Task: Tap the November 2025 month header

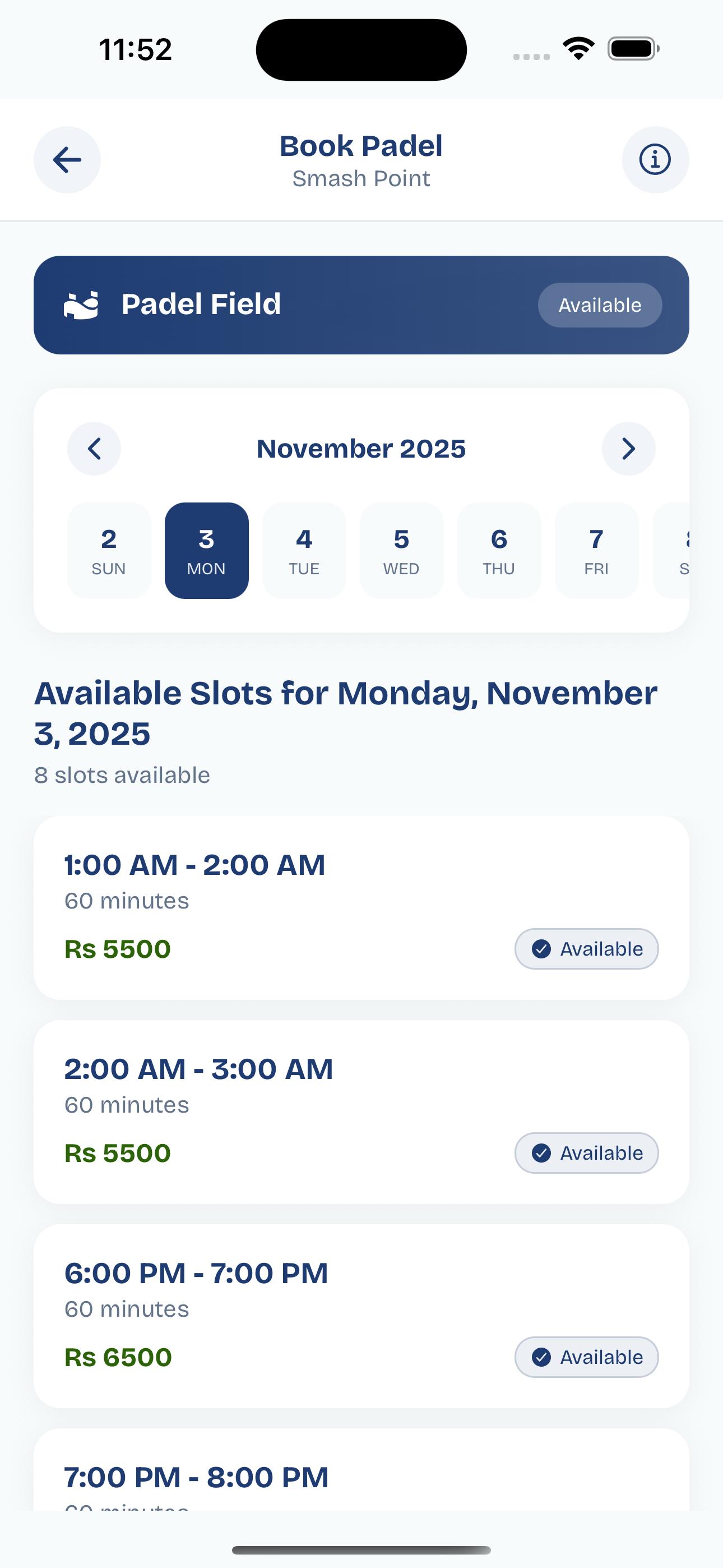Action: [361, 449]
